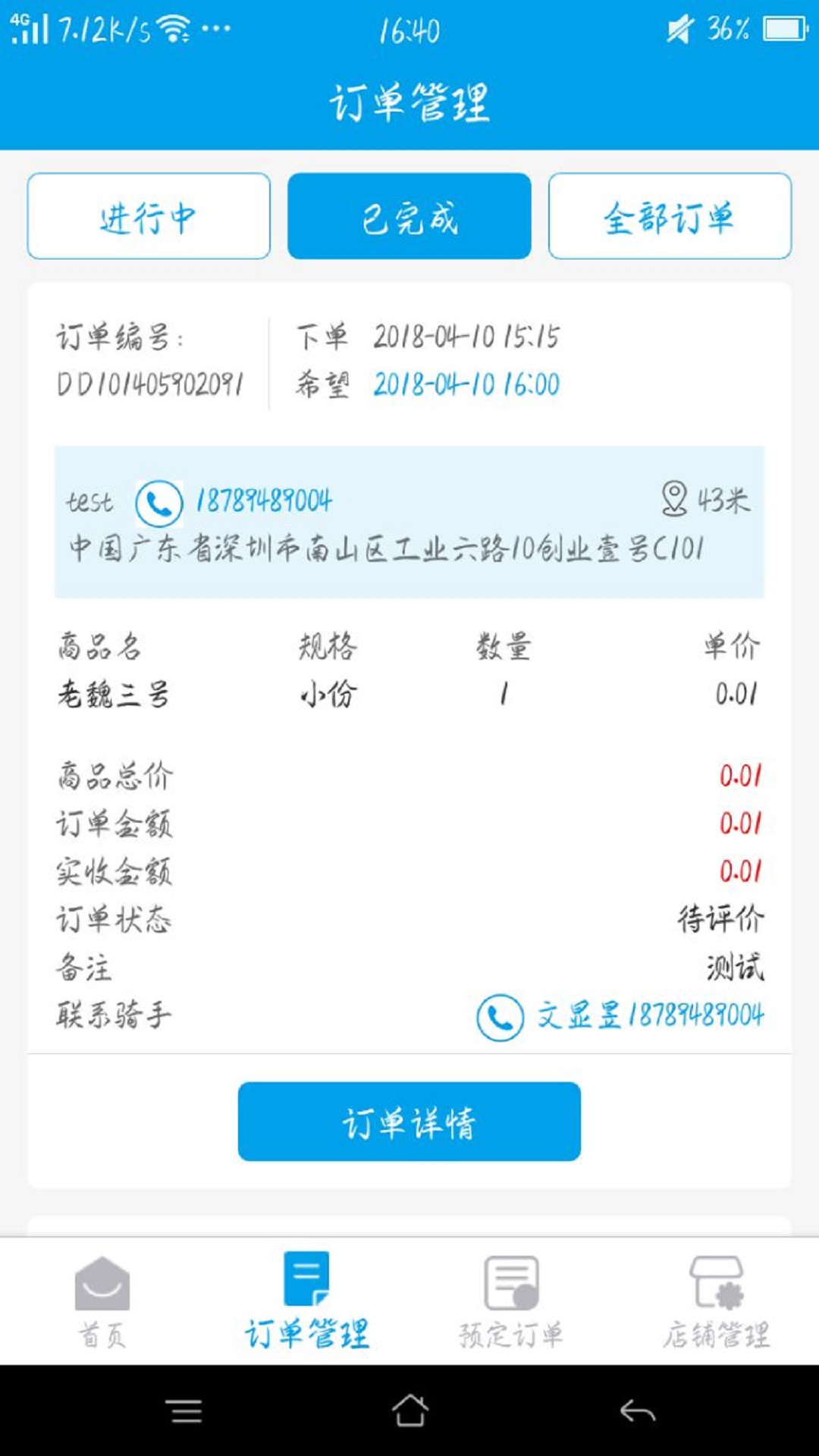Call rider using the circular phone icon
This screenshot has height=1456, width=819.
pyautogui.click(x=497, y=1016)
